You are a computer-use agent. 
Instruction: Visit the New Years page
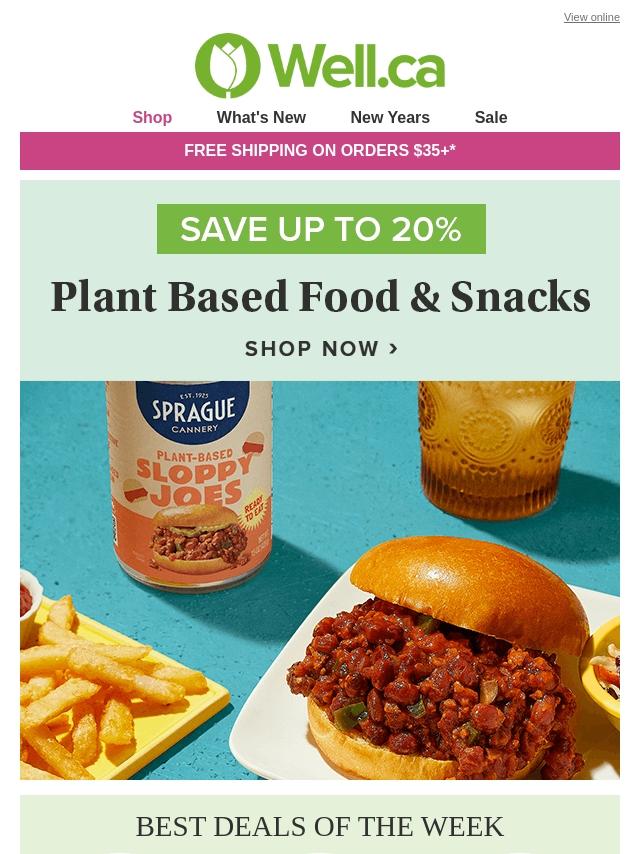tap(390, 117)
